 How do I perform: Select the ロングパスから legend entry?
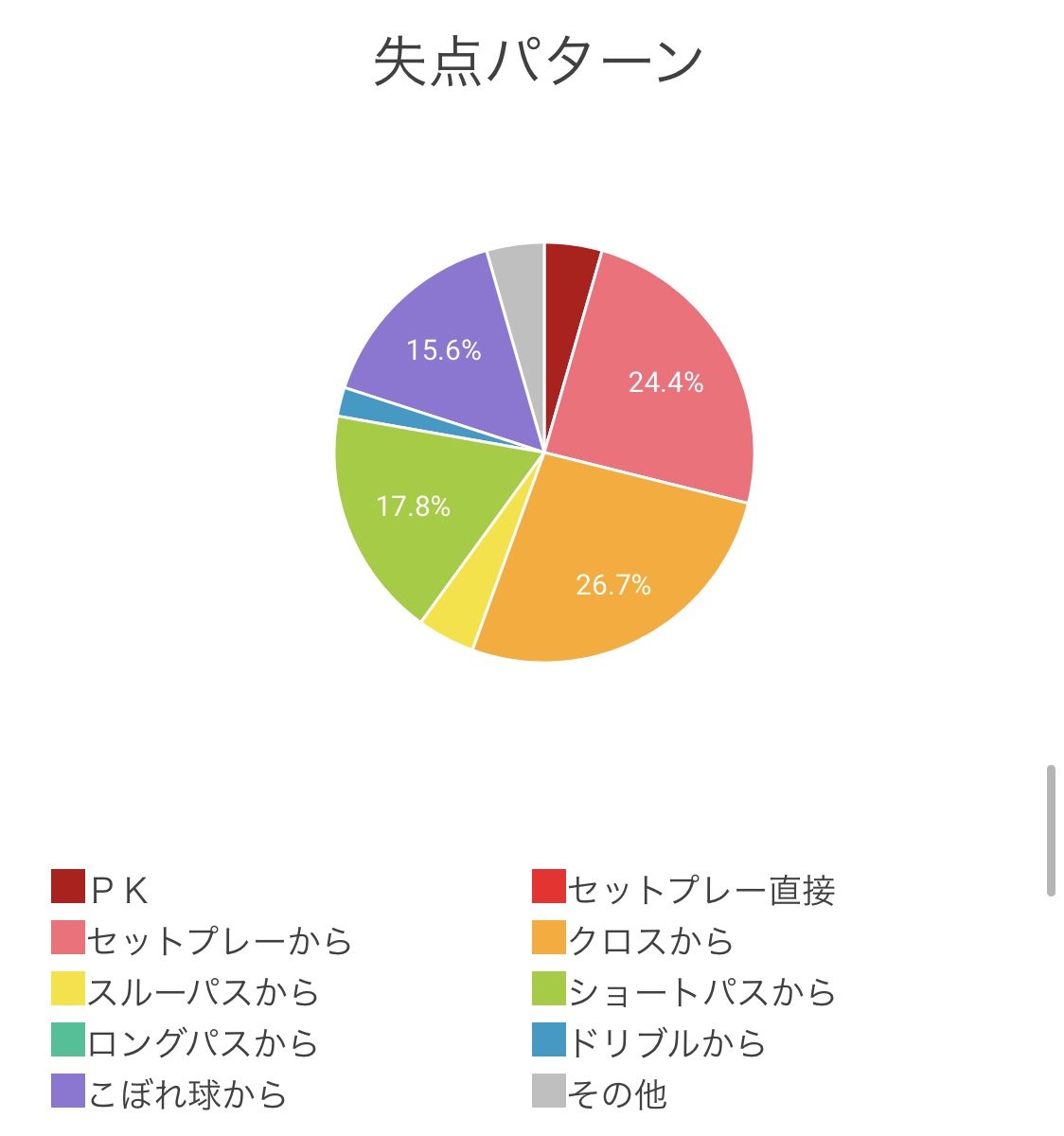(x=186, y=1042)
